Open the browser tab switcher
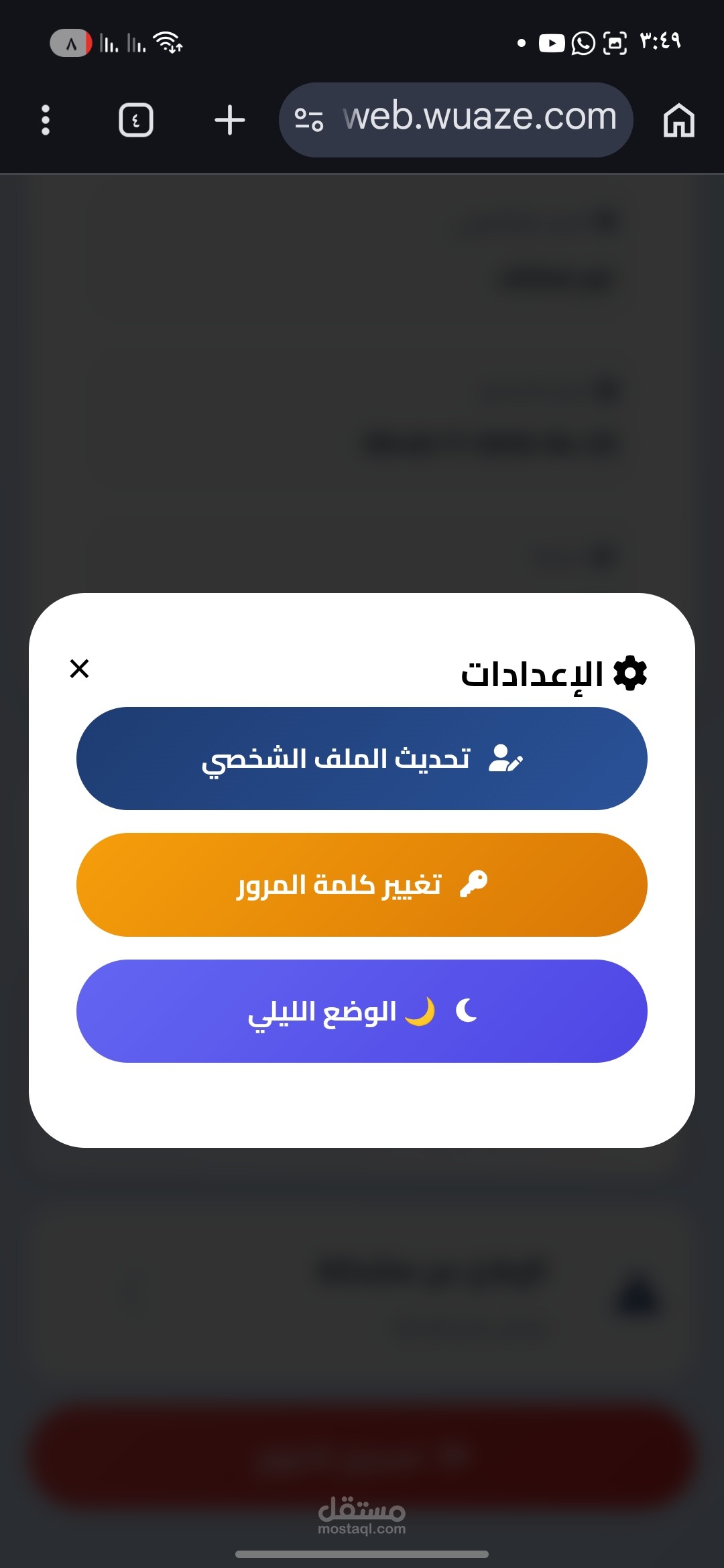This screenshot has height=1568, width=724. pos(136,120)
